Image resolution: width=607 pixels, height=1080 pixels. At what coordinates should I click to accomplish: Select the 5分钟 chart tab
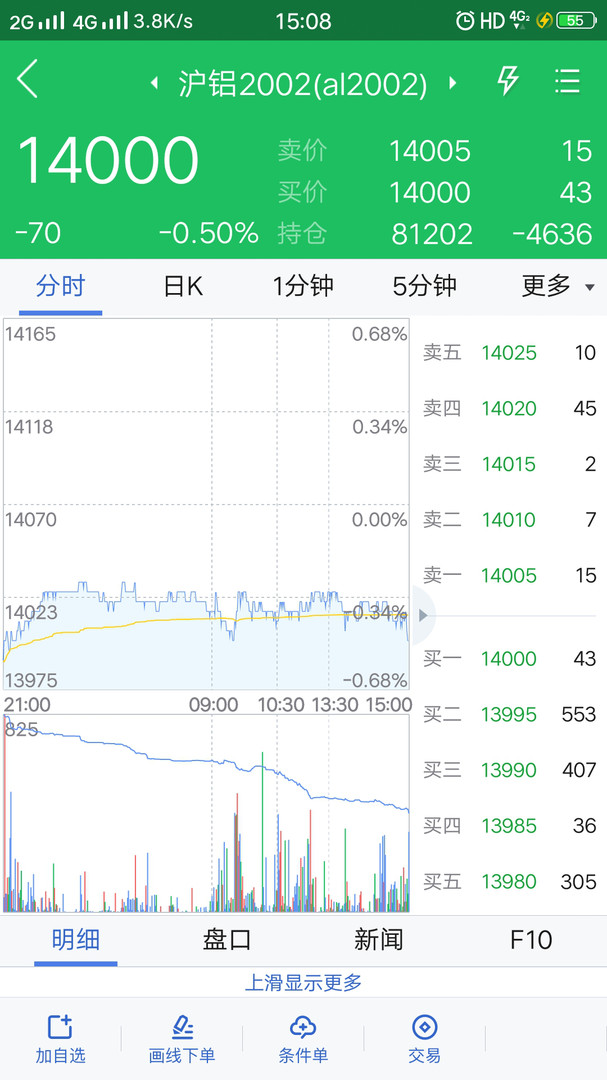coord(424,287)
